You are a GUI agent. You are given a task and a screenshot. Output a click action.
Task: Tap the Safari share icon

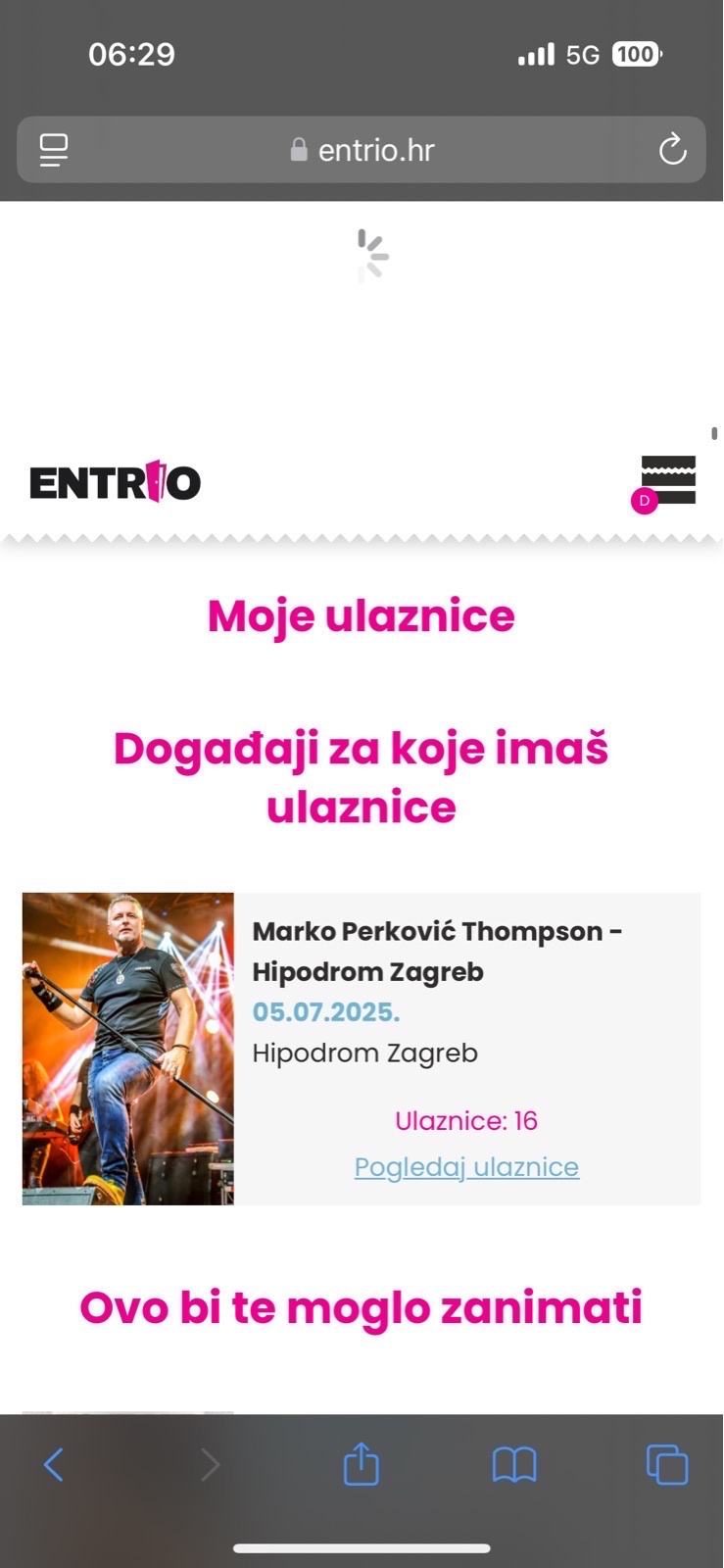click(362, 1464)
